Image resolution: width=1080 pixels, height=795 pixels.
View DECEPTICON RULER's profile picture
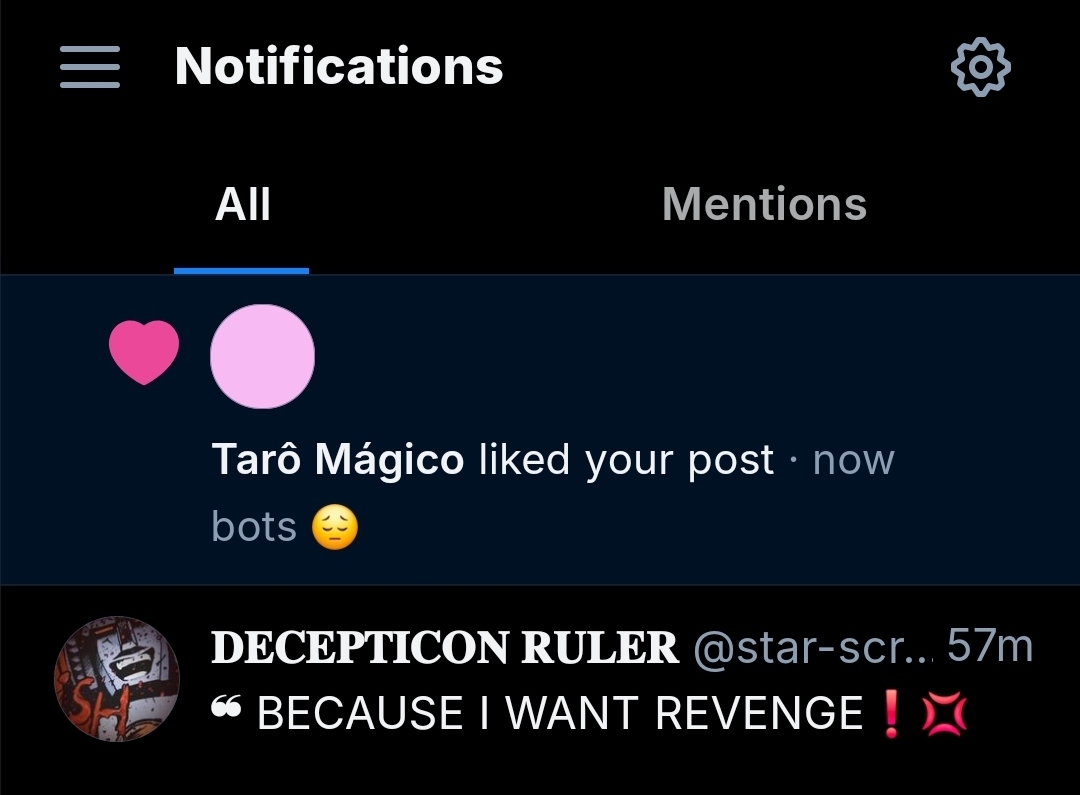click(117, 679)
